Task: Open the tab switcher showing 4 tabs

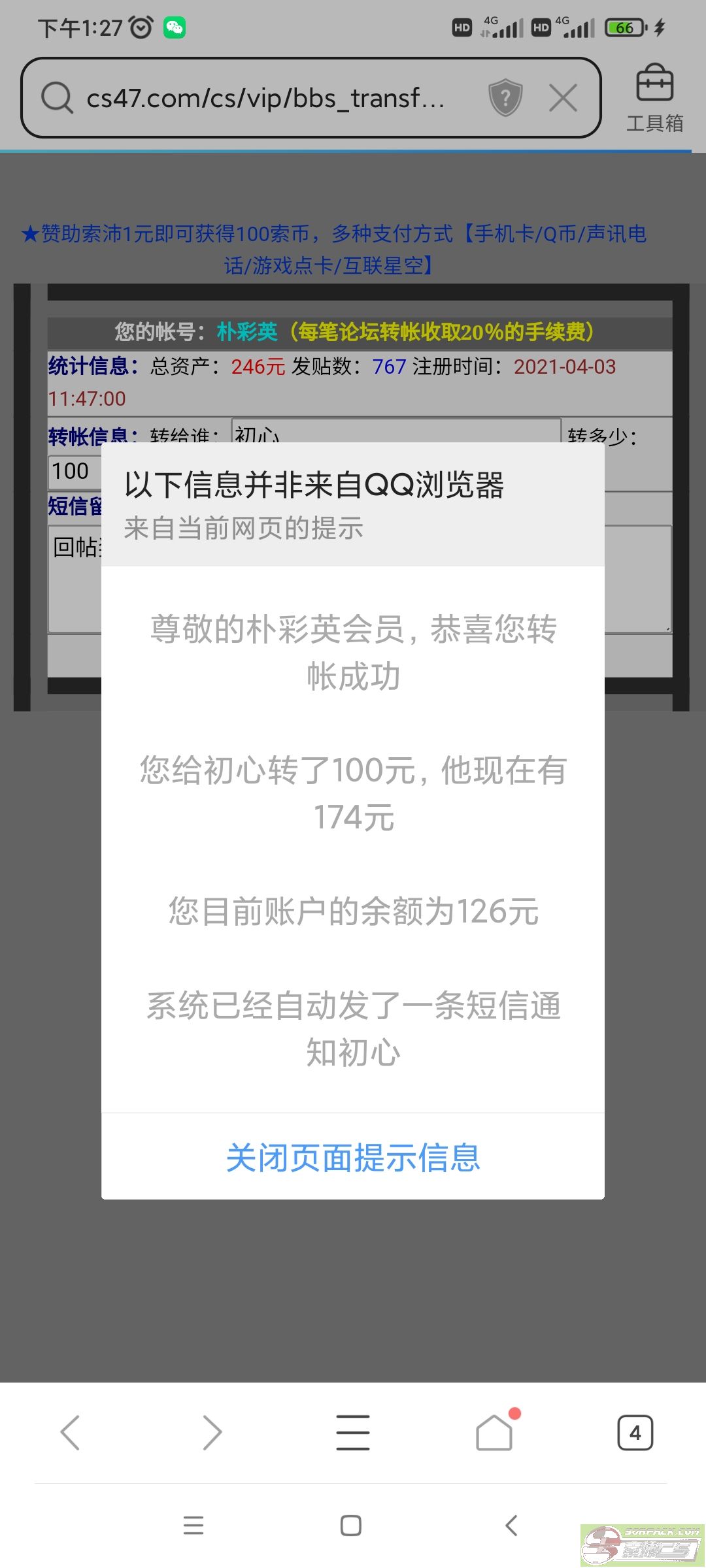Action: 635,1433
